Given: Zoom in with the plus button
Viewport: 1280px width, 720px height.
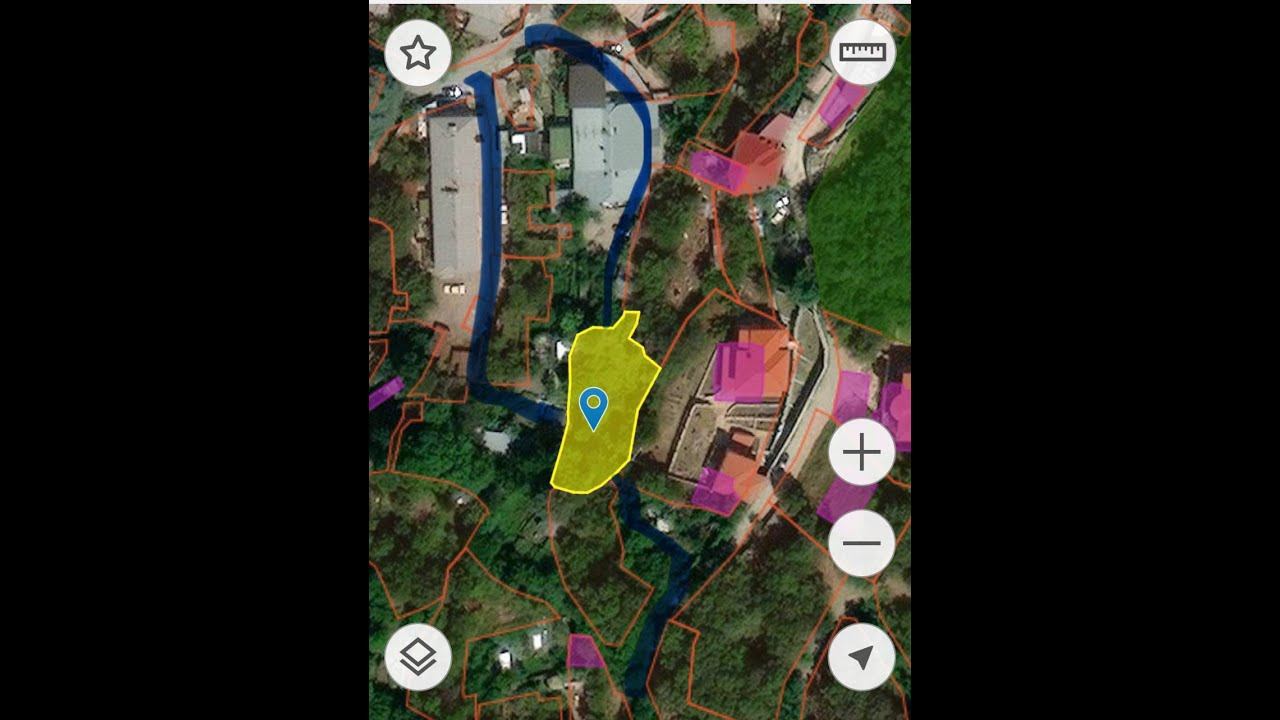Looking at the screenshot, I should pos(861,453).
